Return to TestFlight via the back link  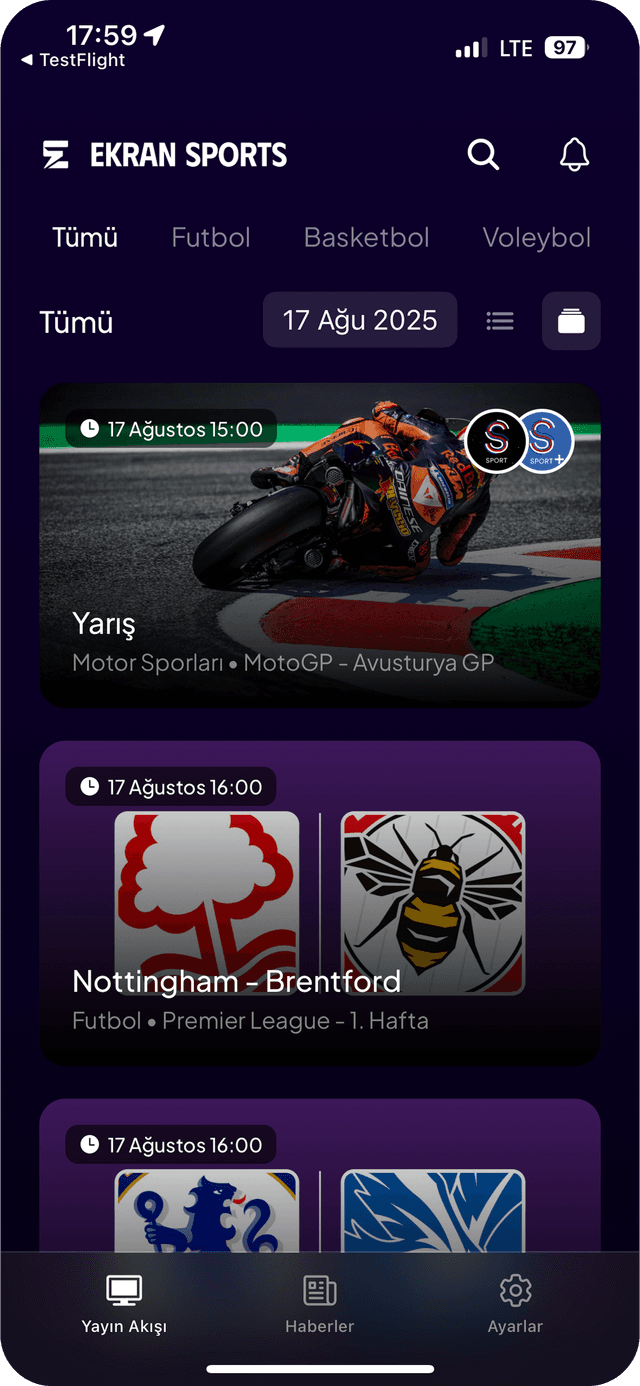click(74, 61)
